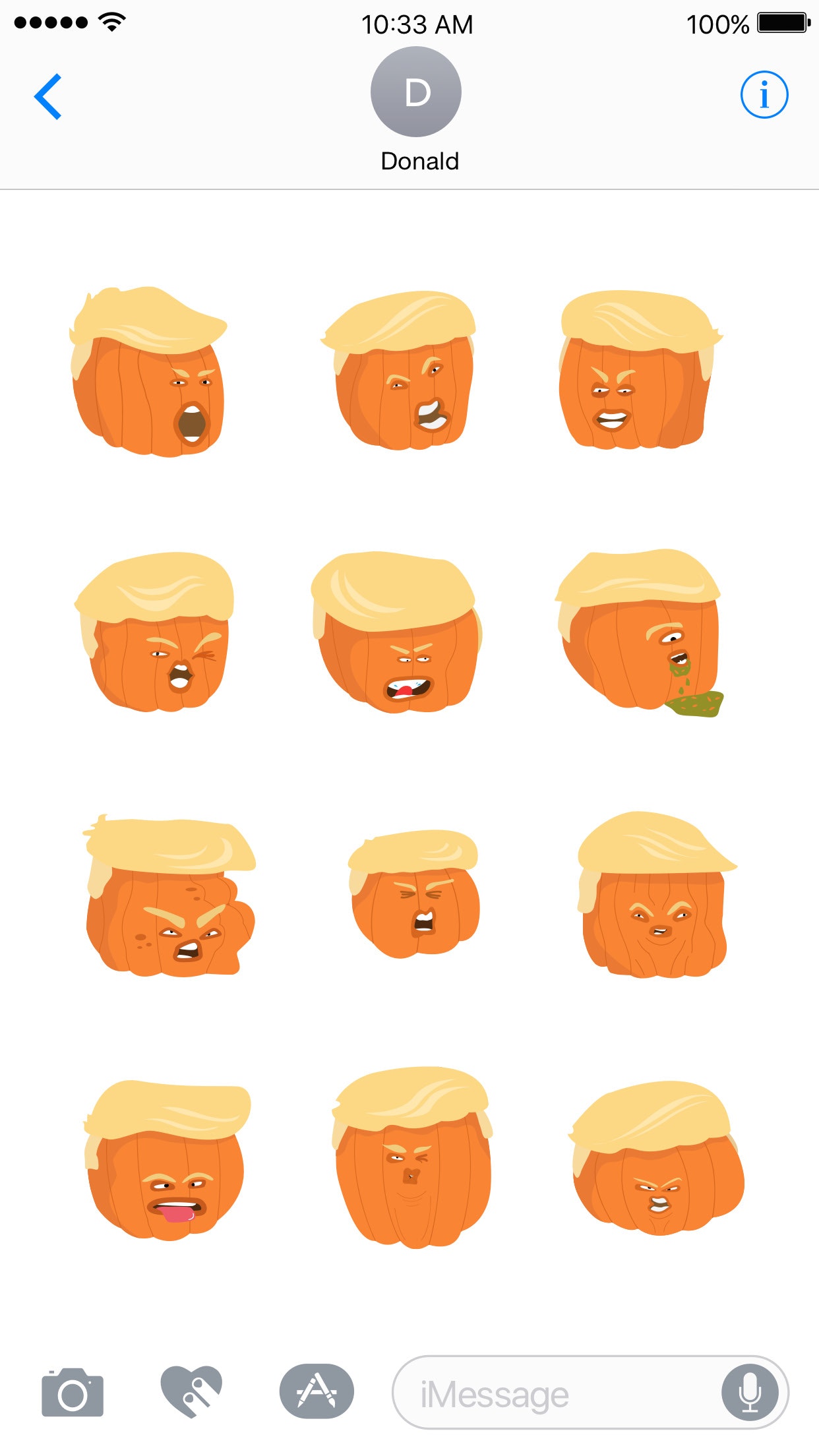This screenshot has width=819, height=1456.
Task: Focus the iMessage text field
Action: click(554, 1394)
